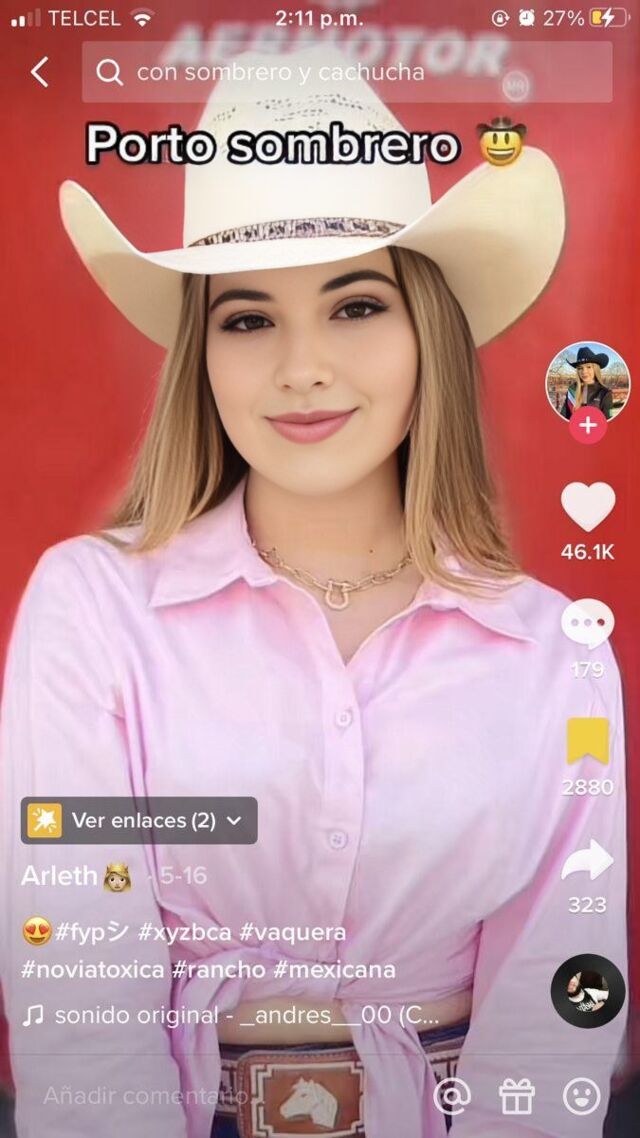
Task: Open the comments bubble
Action: coord(587,625)
